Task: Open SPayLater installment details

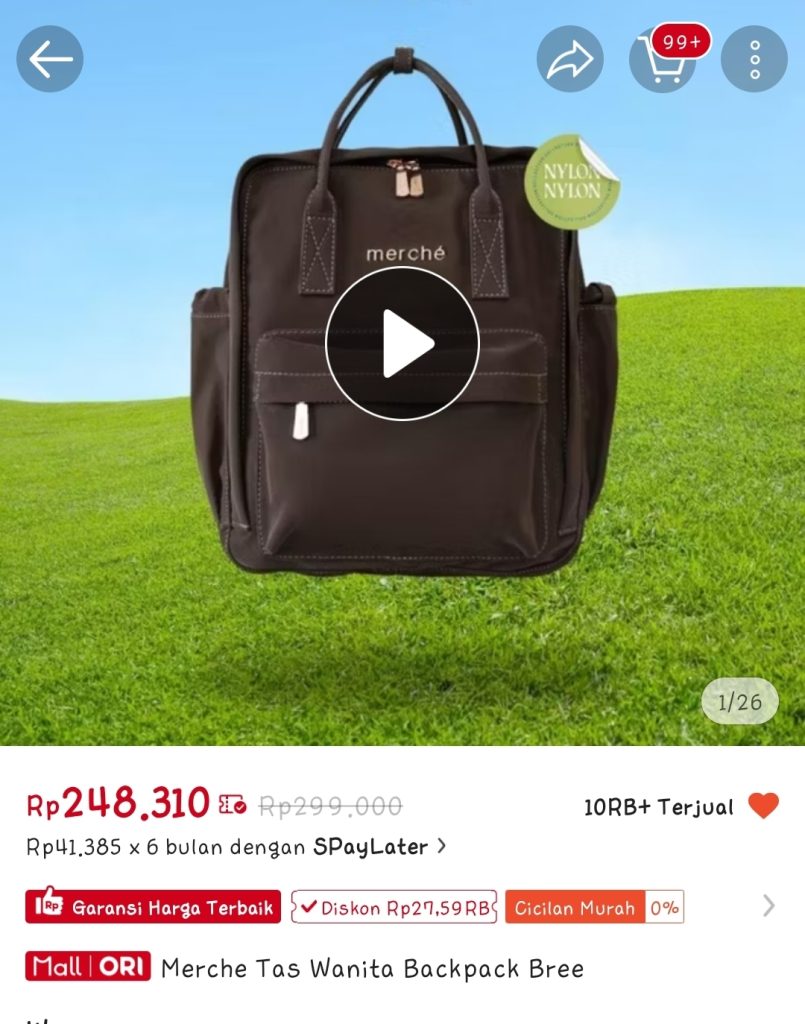Action: (x=236, y=847)
